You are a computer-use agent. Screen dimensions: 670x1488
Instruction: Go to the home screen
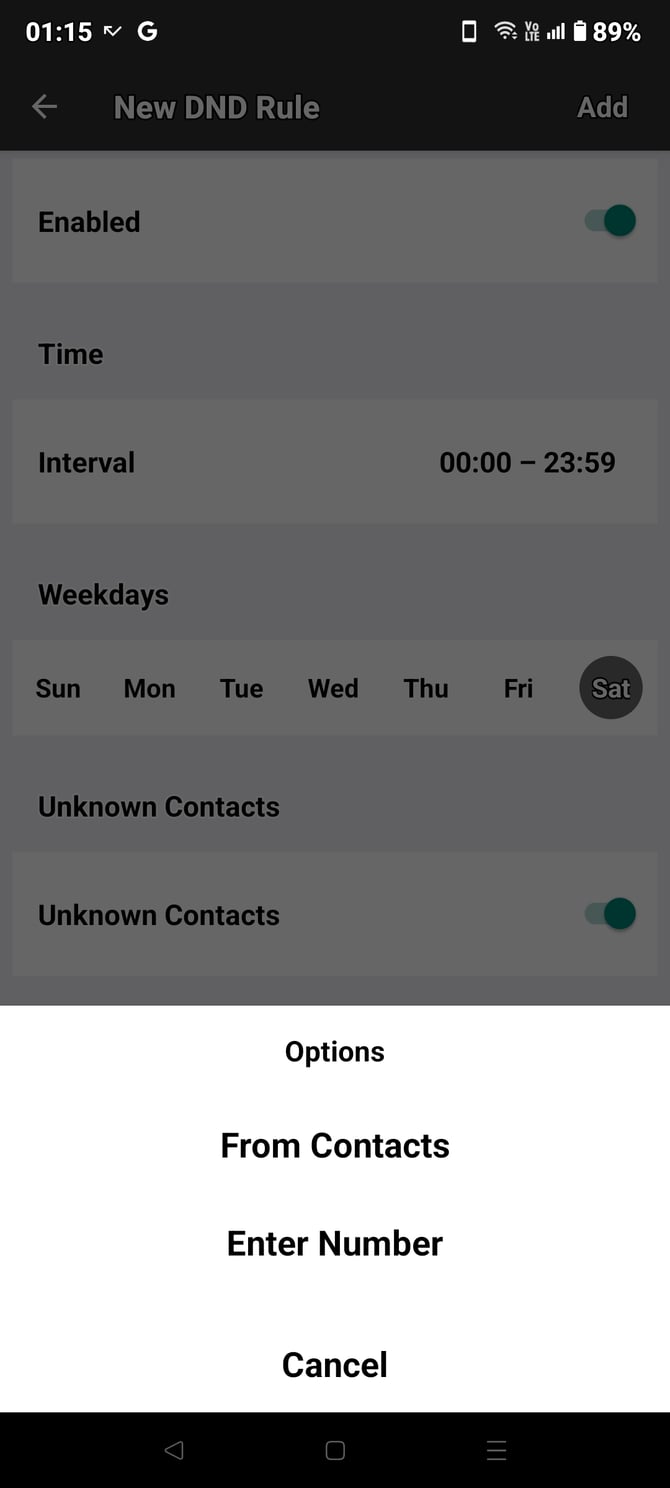335,1450
